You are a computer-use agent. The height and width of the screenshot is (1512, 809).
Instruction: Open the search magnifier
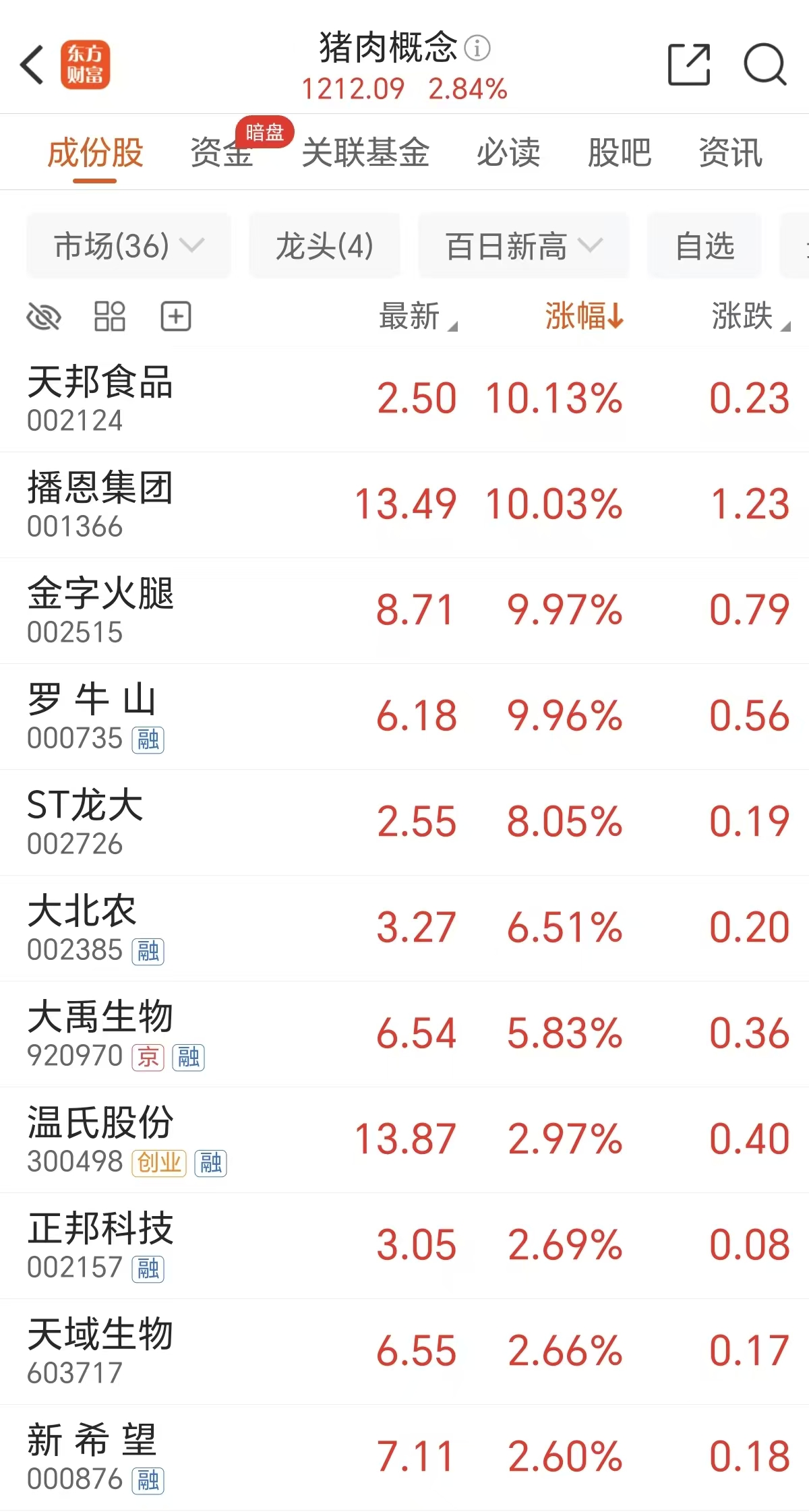click(x=765, y=65)
